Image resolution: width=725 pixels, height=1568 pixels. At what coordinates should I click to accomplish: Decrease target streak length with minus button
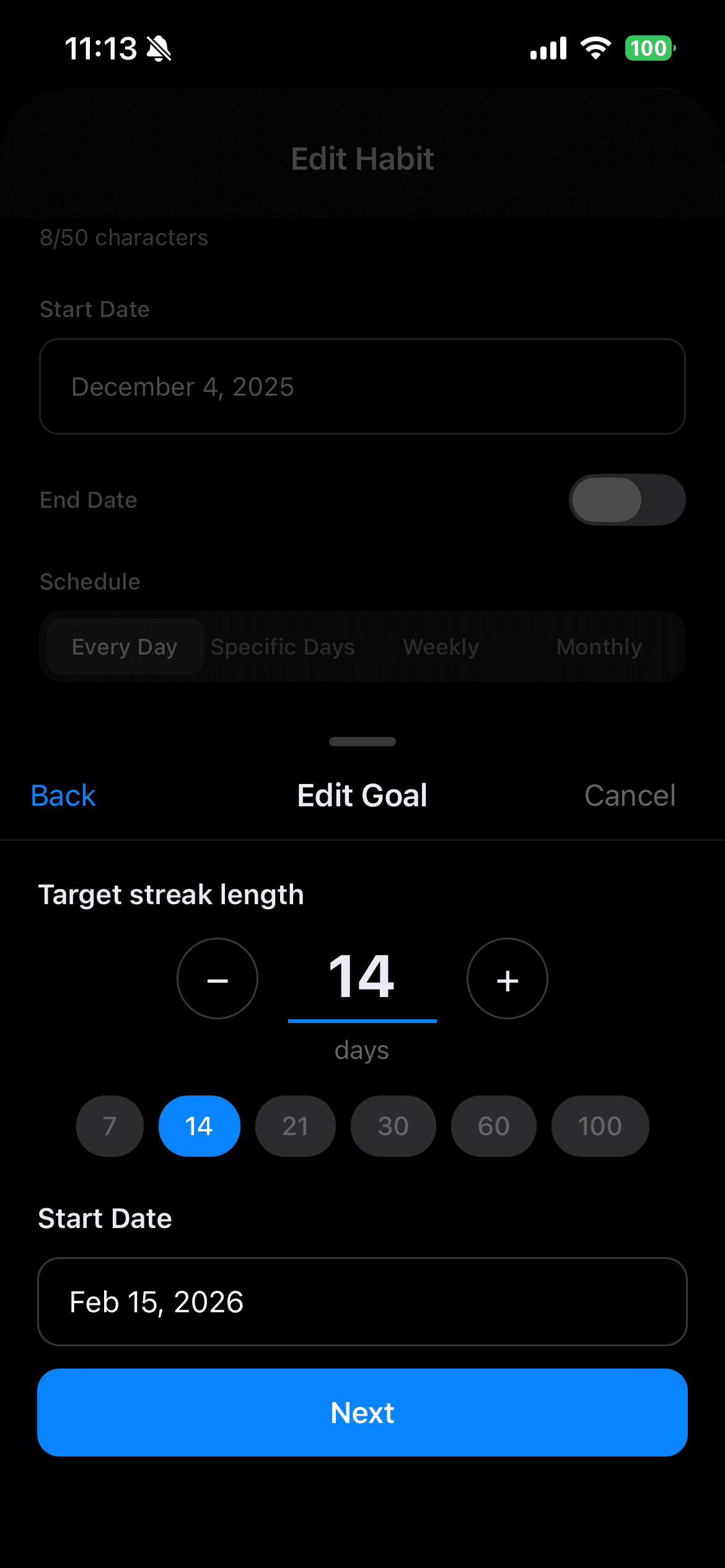(217, 978)
